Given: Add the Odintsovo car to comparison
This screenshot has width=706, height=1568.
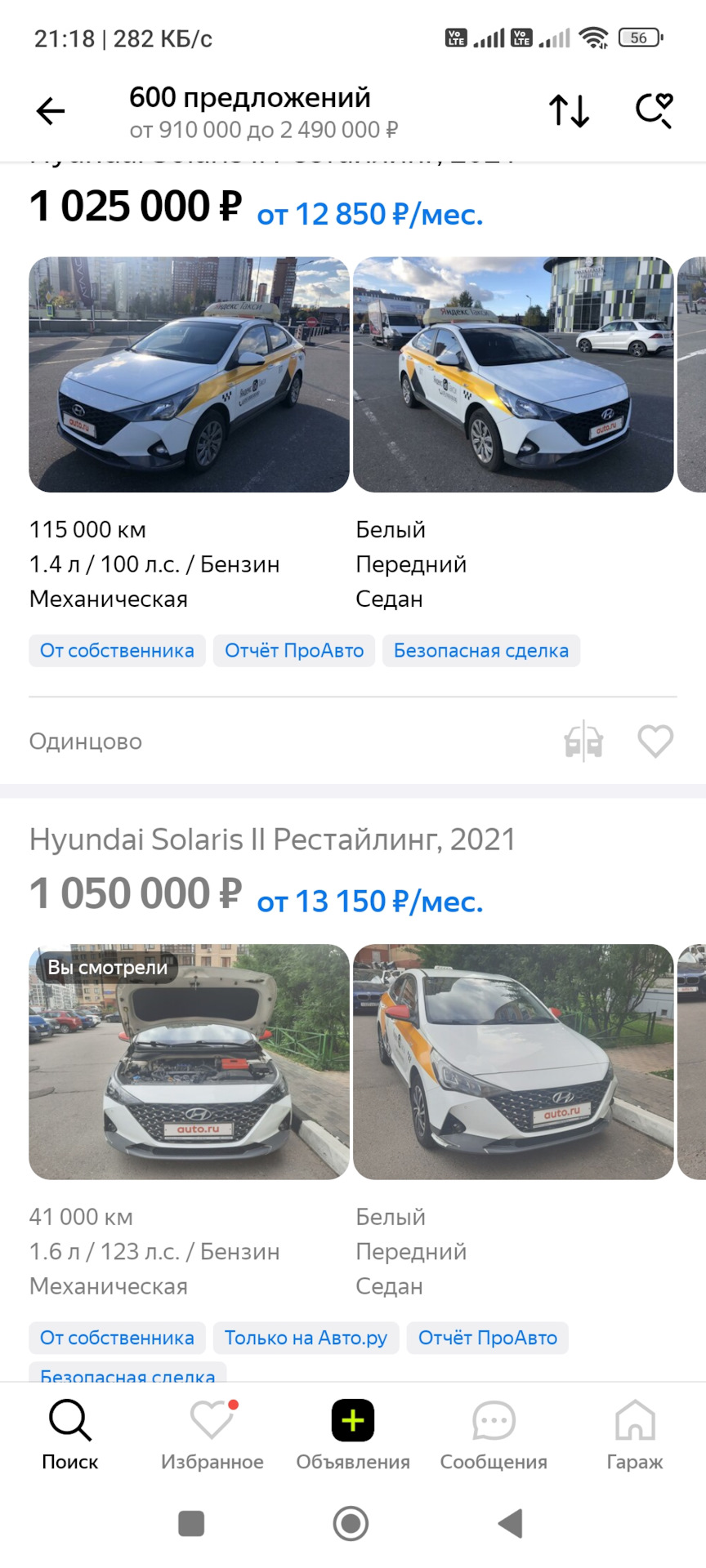Looking at the screenshot, I should coord(583,742).
